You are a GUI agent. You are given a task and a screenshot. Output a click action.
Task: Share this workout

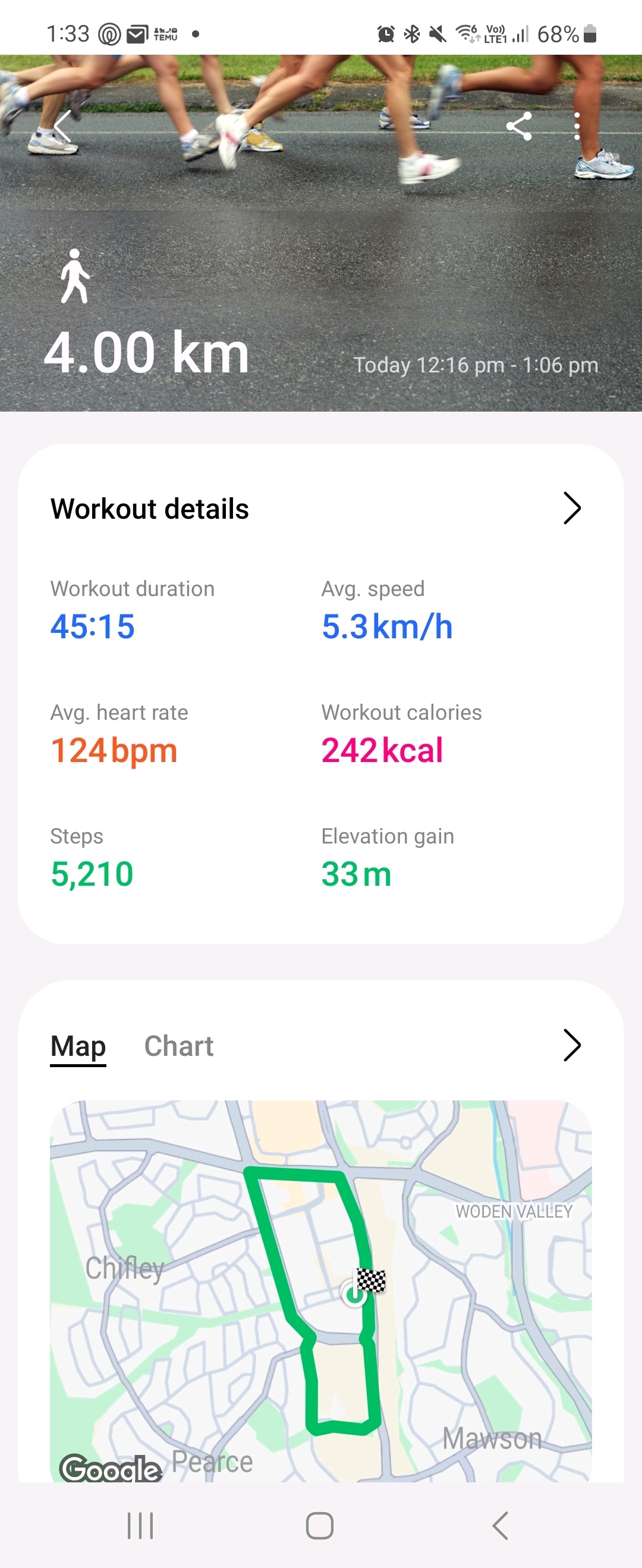[518, 127]
